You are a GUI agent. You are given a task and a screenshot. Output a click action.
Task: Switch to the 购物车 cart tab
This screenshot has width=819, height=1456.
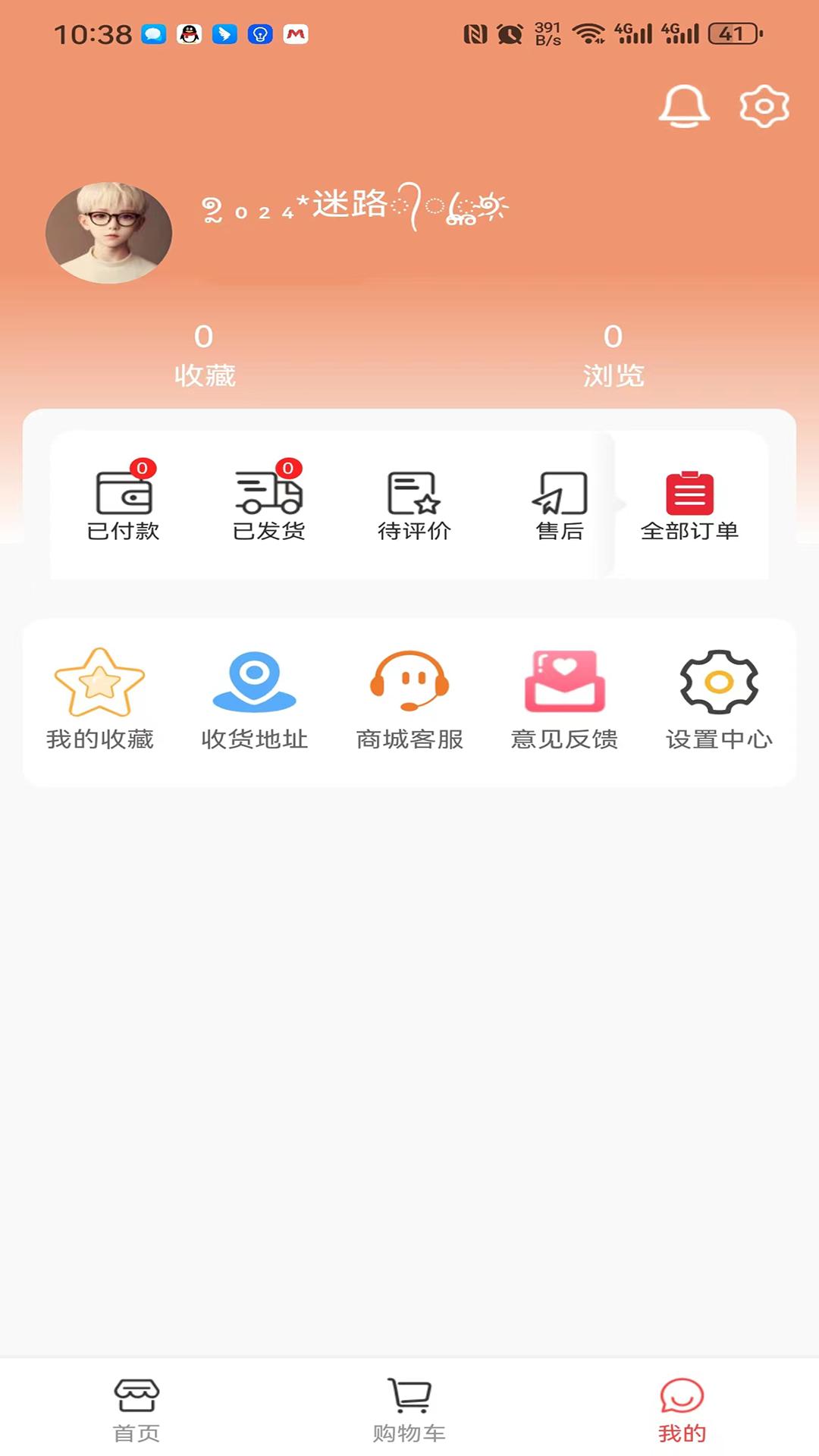click(409, 1410)
